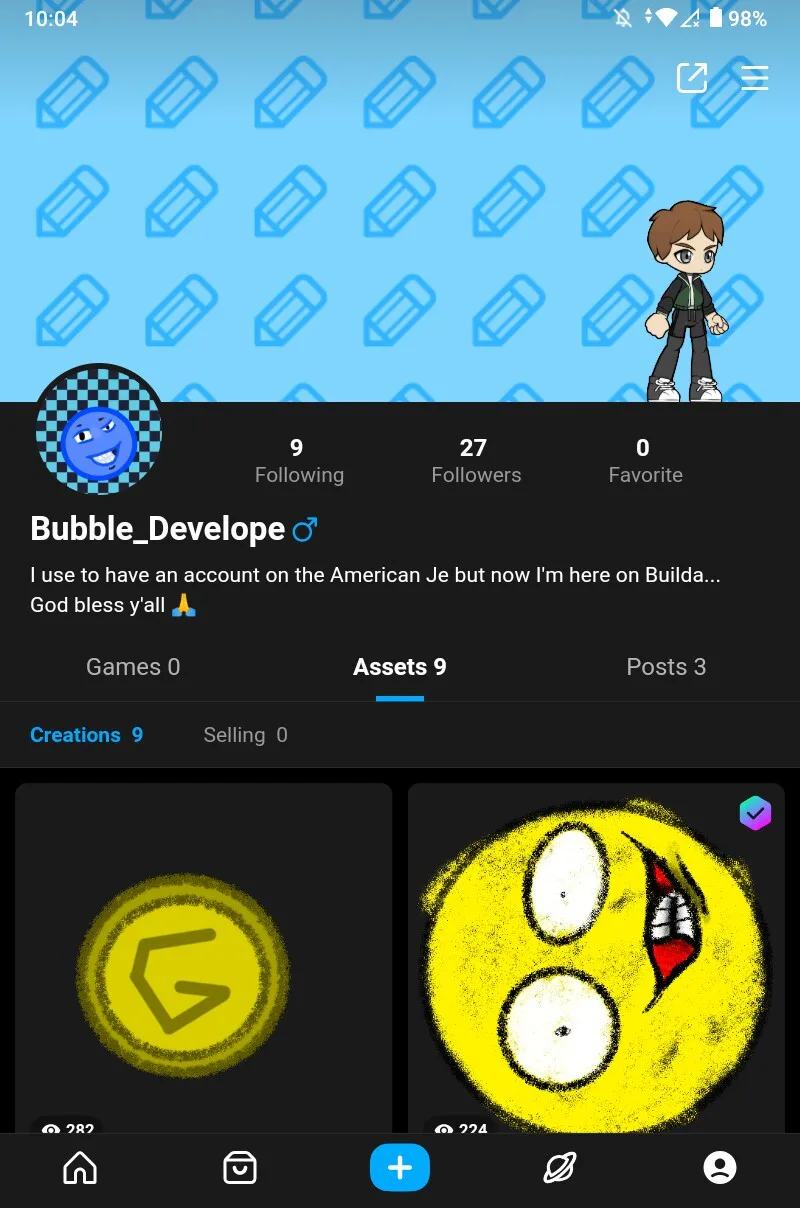800x1208 pixels.
Task: Switch to the Selling sub-tab
Action: [245, 735]
